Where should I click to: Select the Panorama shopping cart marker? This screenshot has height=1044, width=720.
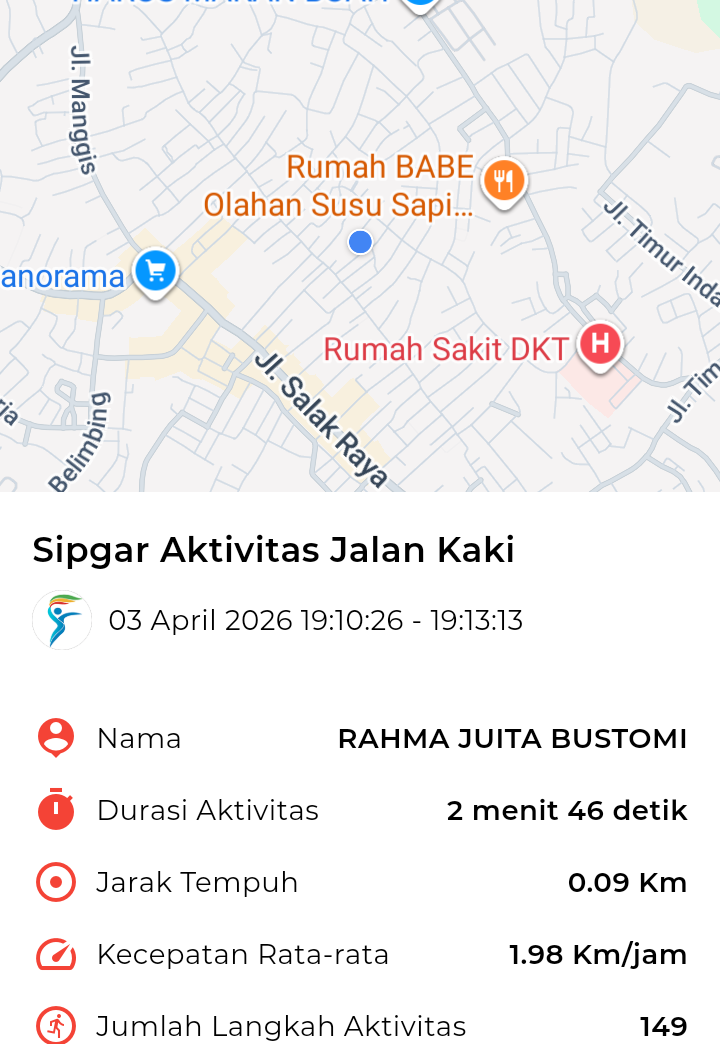point(155,270)
